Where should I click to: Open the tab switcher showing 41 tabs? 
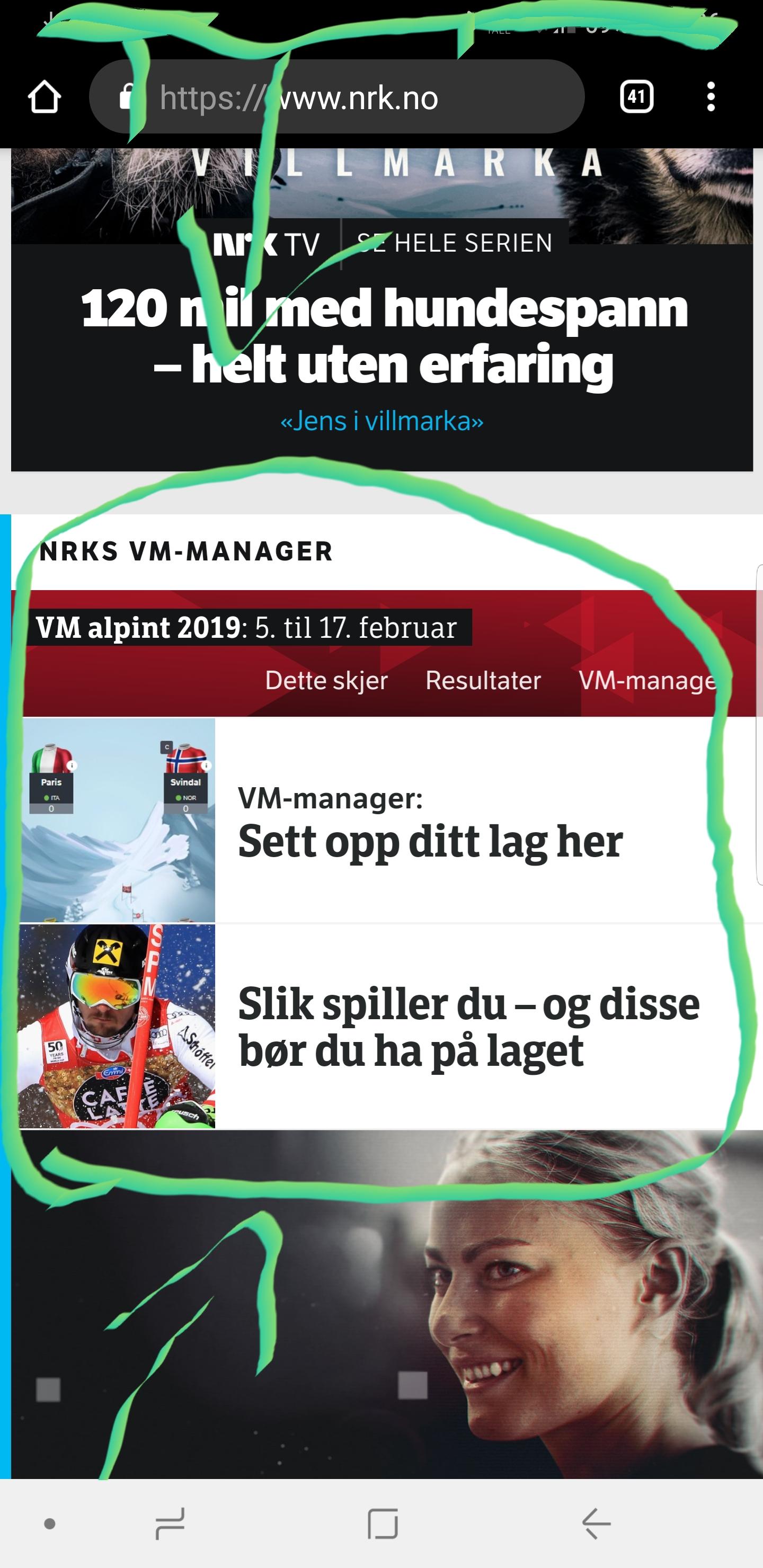click(x=636, y=97)
